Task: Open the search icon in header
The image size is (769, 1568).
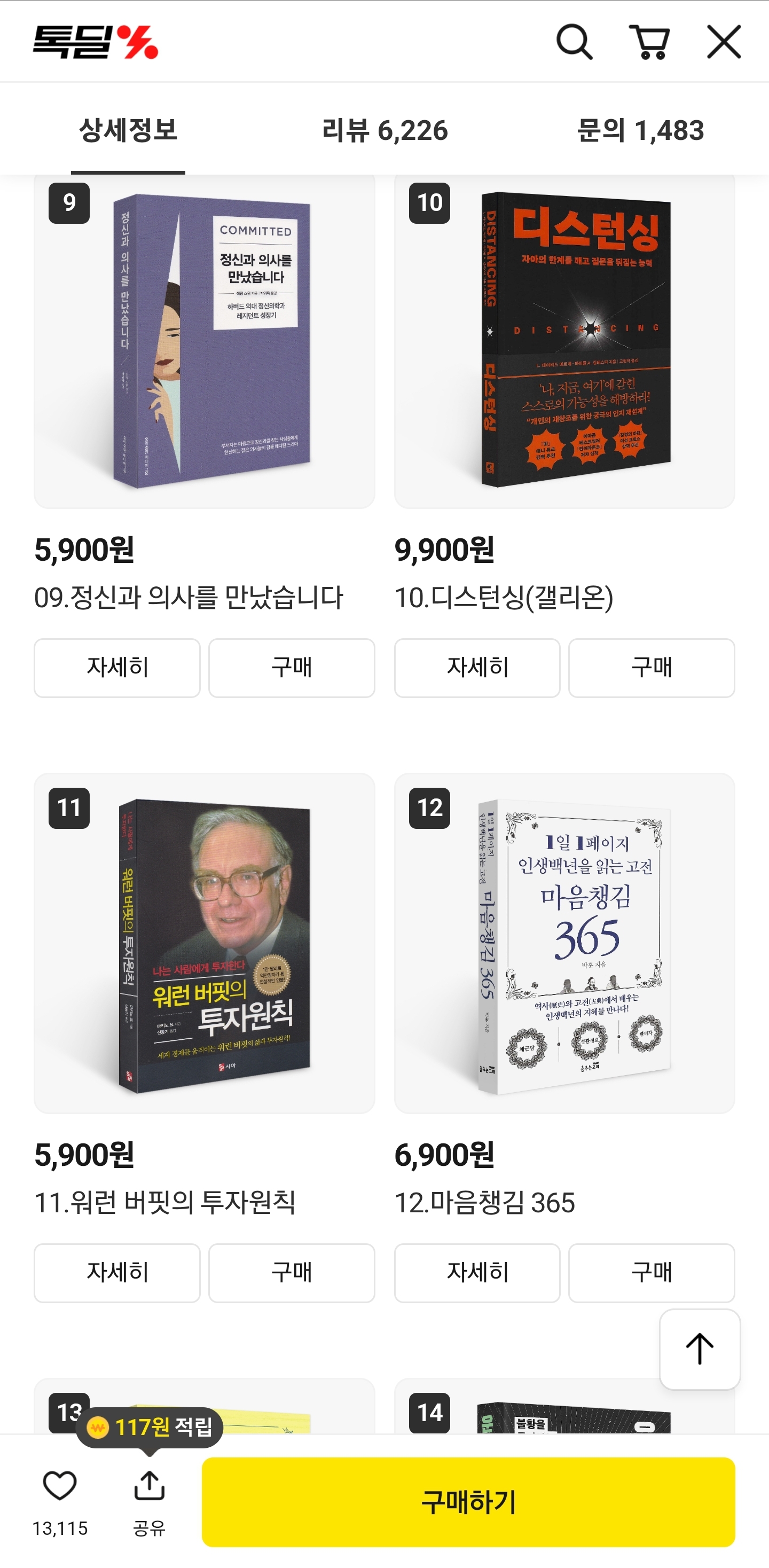Action: click(574, 42)
